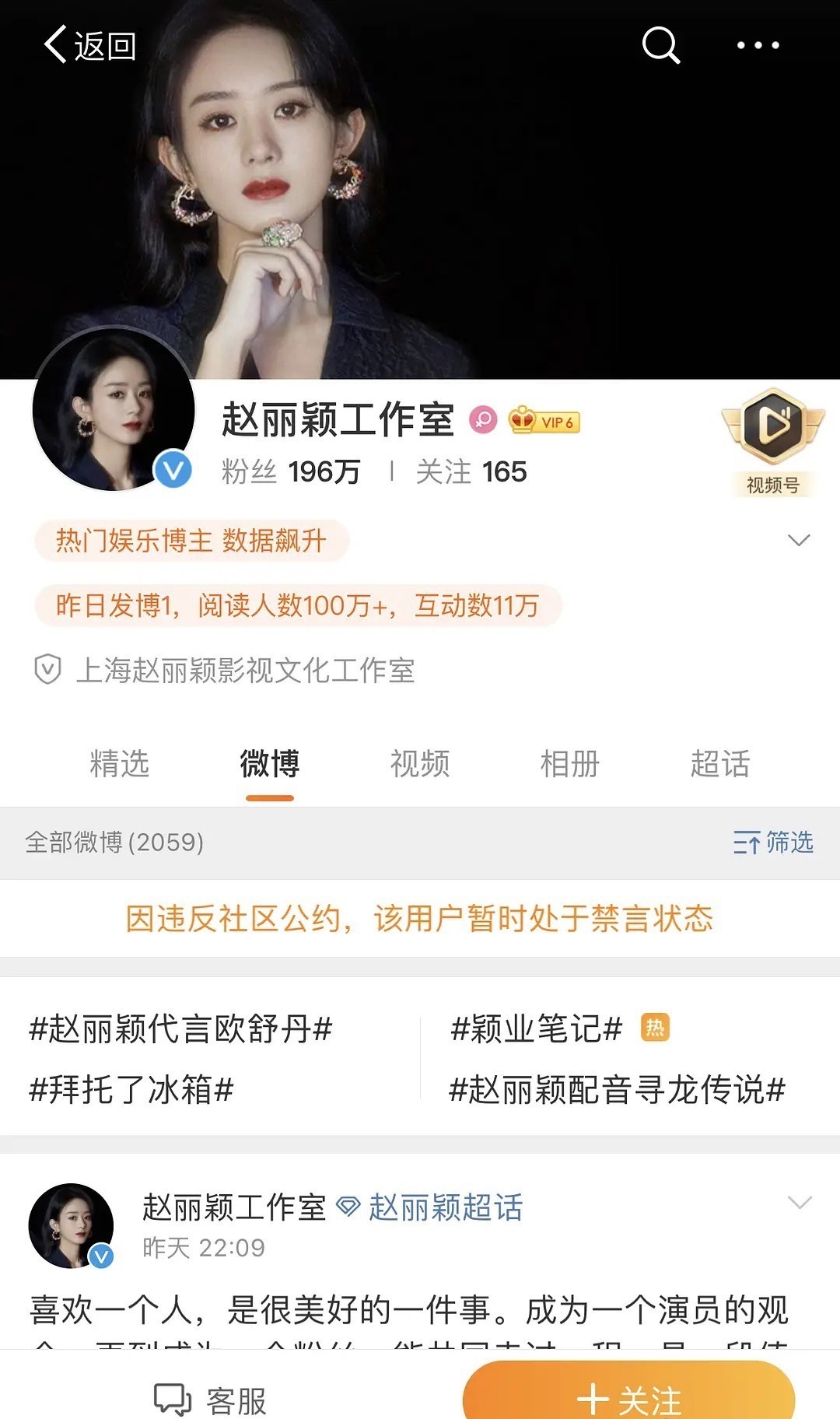The height and width of the screenshot is (1419, 840).
Task: Open topic #赵丽颖配音寻龙传说#
Action: coord(618,1089)
